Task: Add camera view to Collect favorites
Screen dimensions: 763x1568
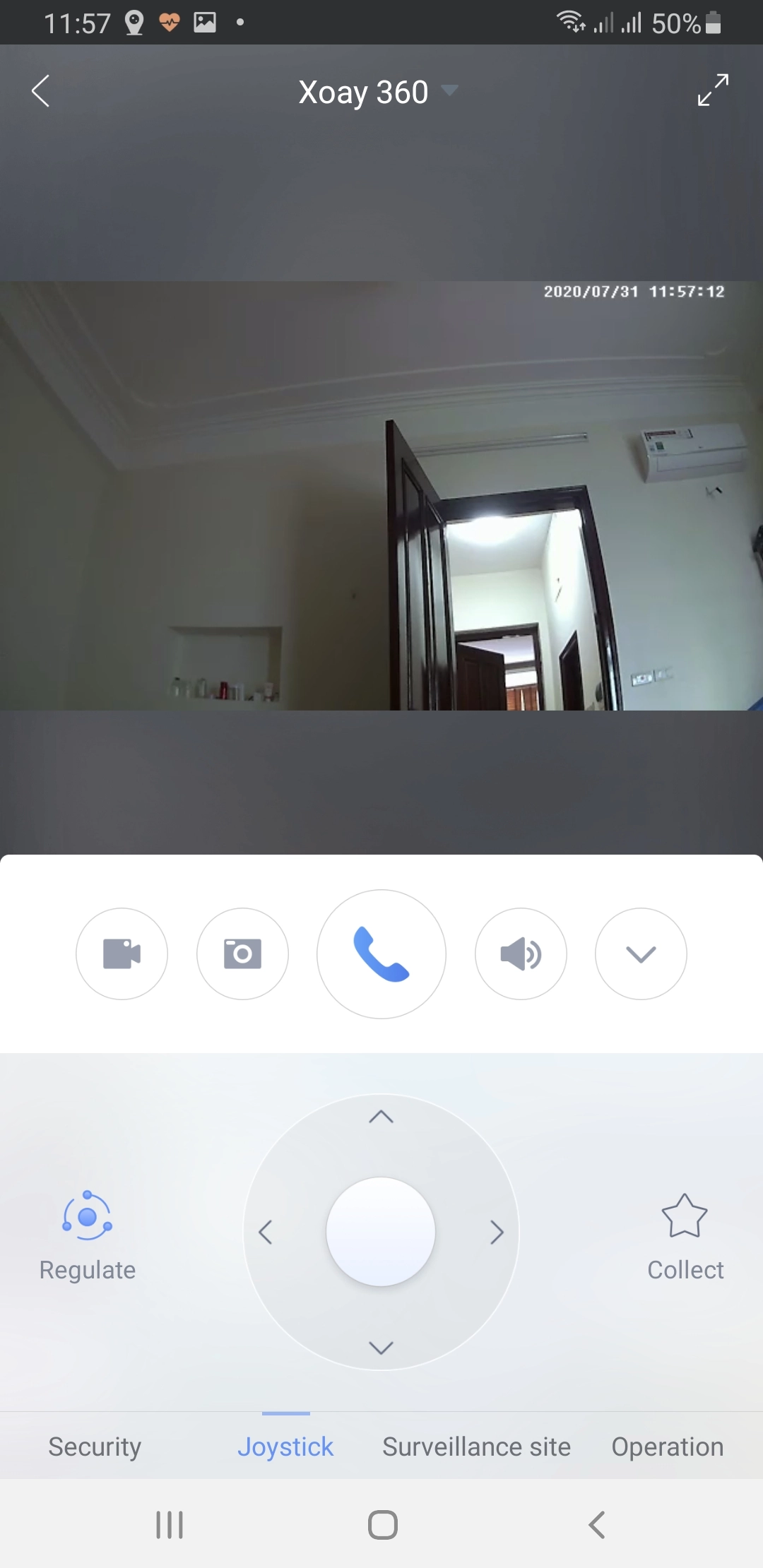Action: 685,1233
